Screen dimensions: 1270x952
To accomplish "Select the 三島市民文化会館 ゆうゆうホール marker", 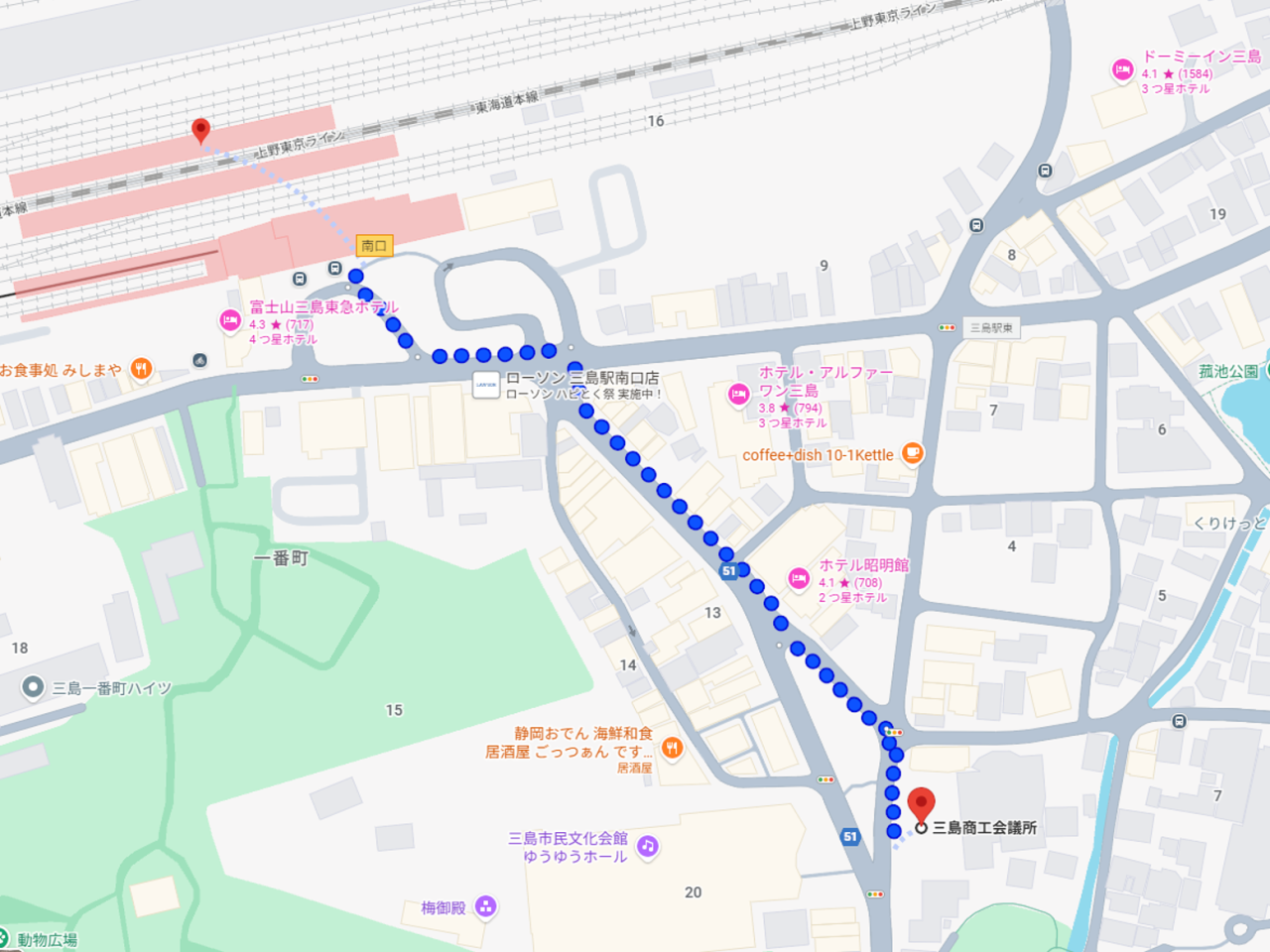I will (648, 846).
